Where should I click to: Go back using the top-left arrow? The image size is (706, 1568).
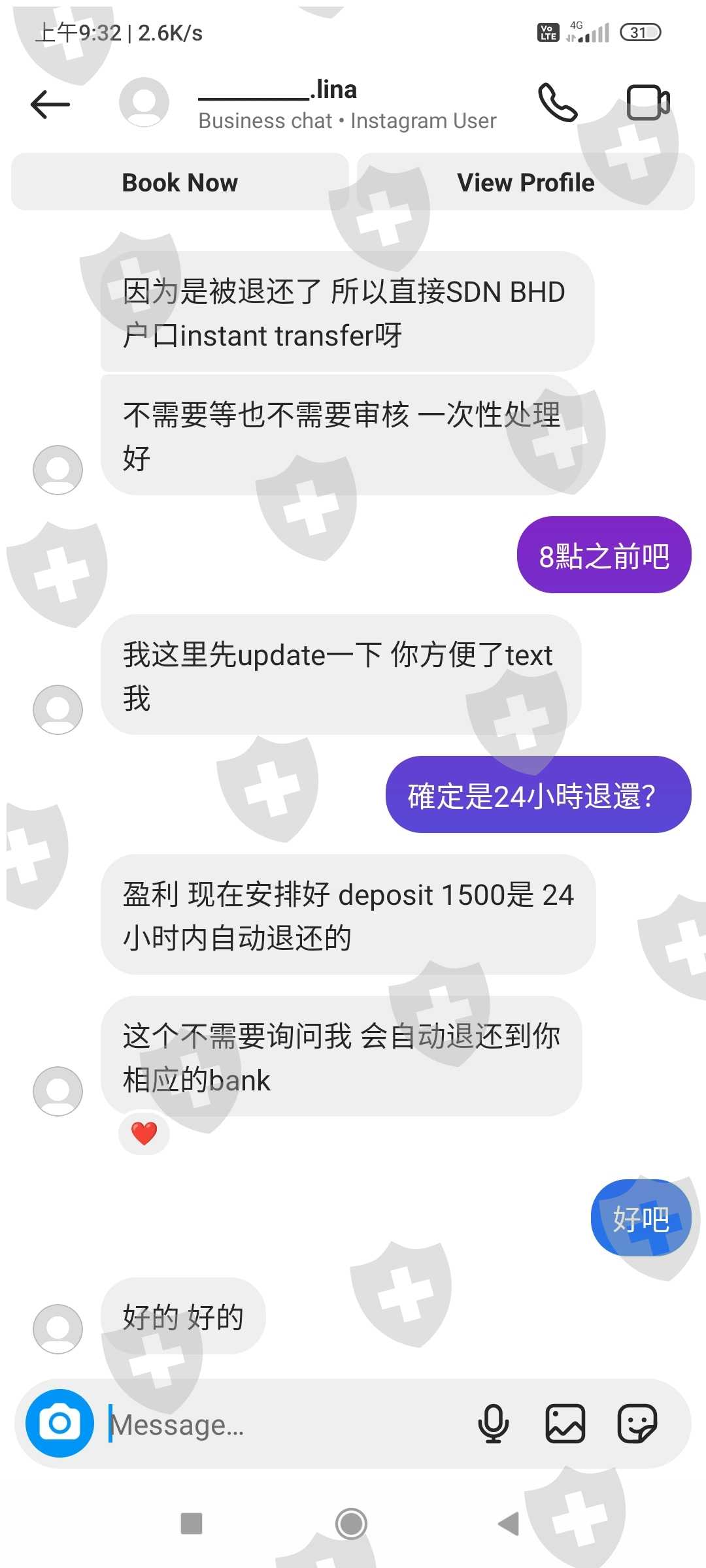click(50, 105)
